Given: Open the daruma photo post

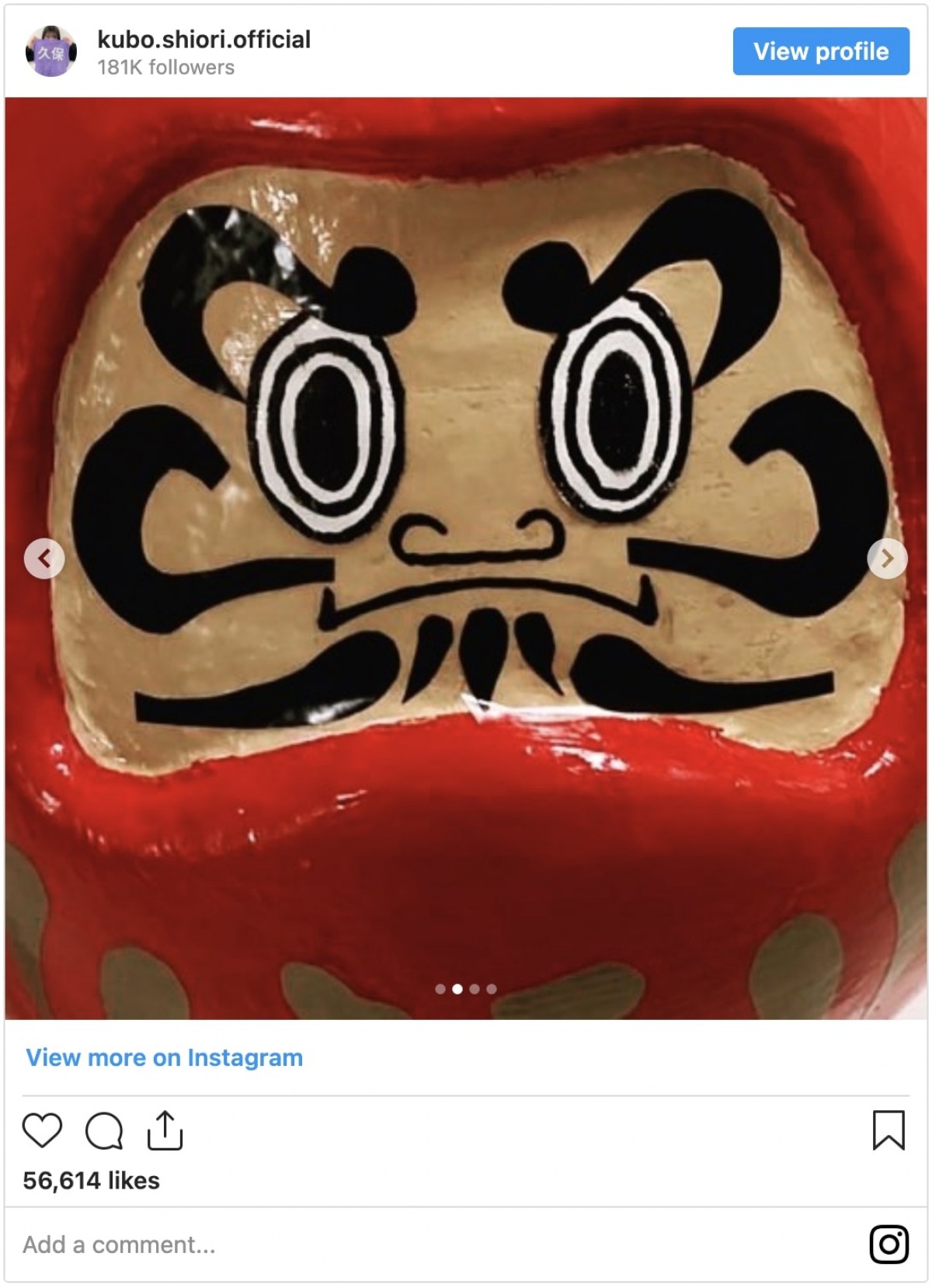Looking at the screenshot, I should [x=466, y=466].
